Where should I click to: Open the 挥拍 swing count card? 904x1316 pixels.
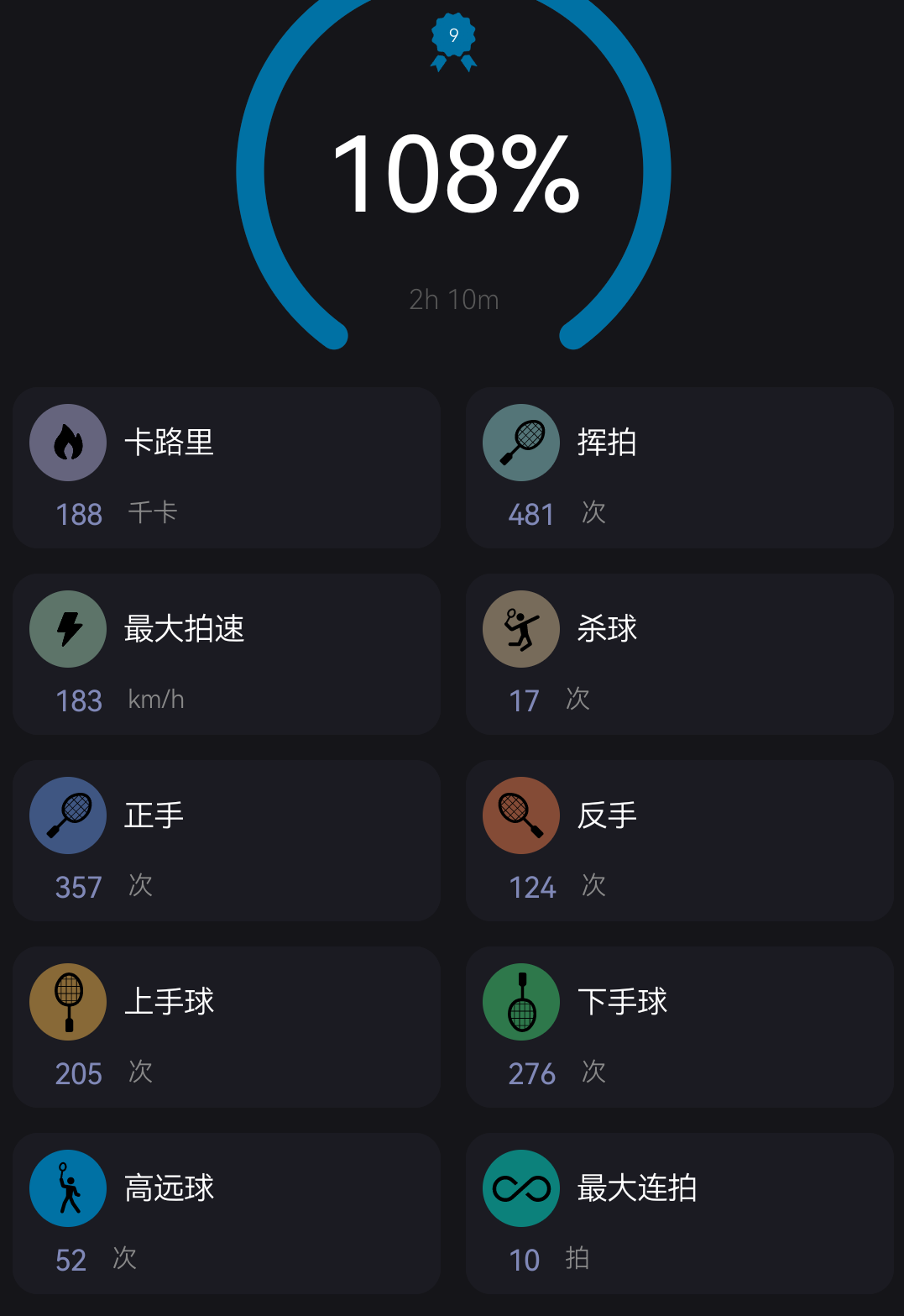(x=679, y=468)
